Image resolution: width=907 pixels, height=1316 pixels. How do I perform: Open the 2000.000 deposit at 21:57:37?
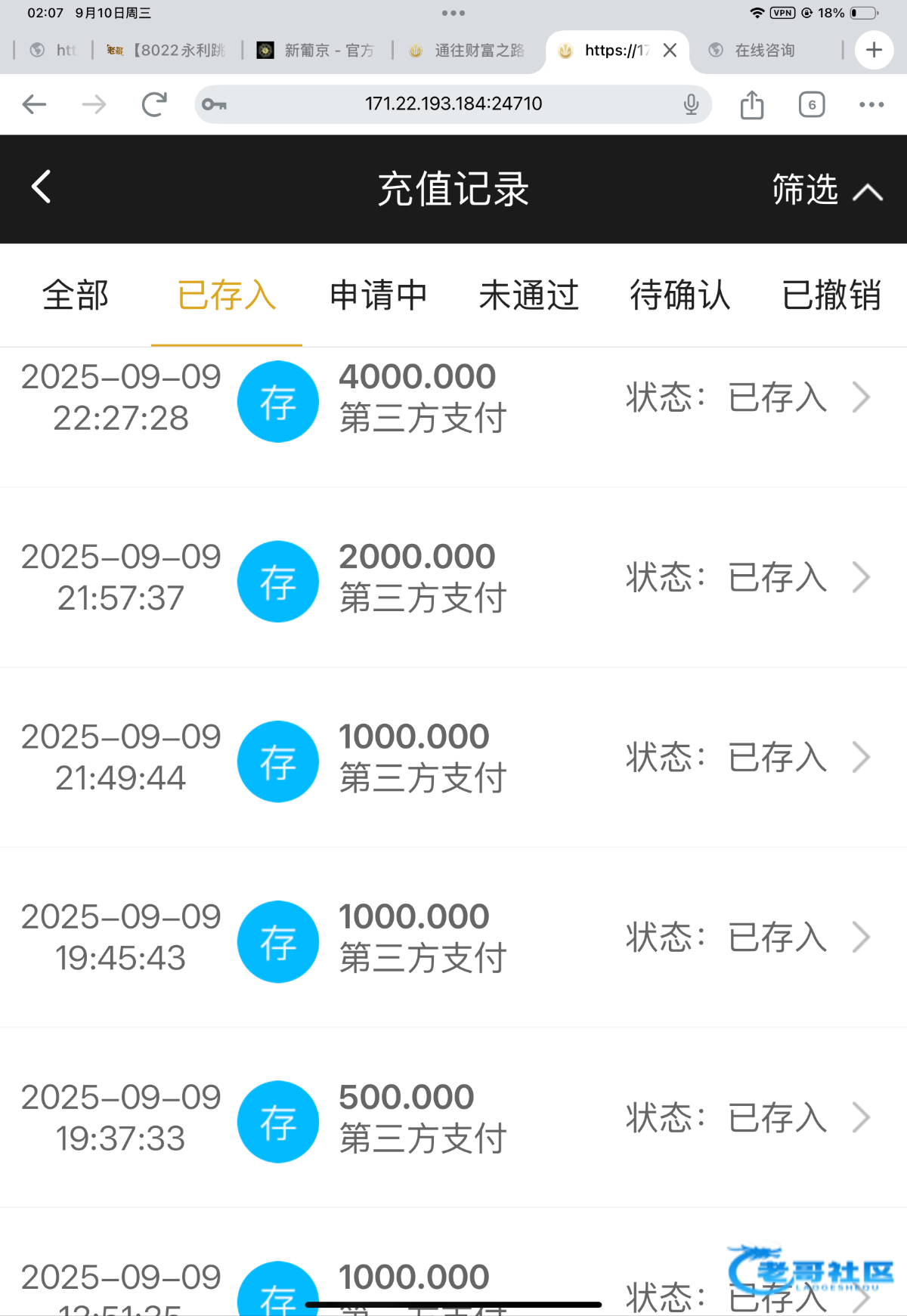(453, 578)
